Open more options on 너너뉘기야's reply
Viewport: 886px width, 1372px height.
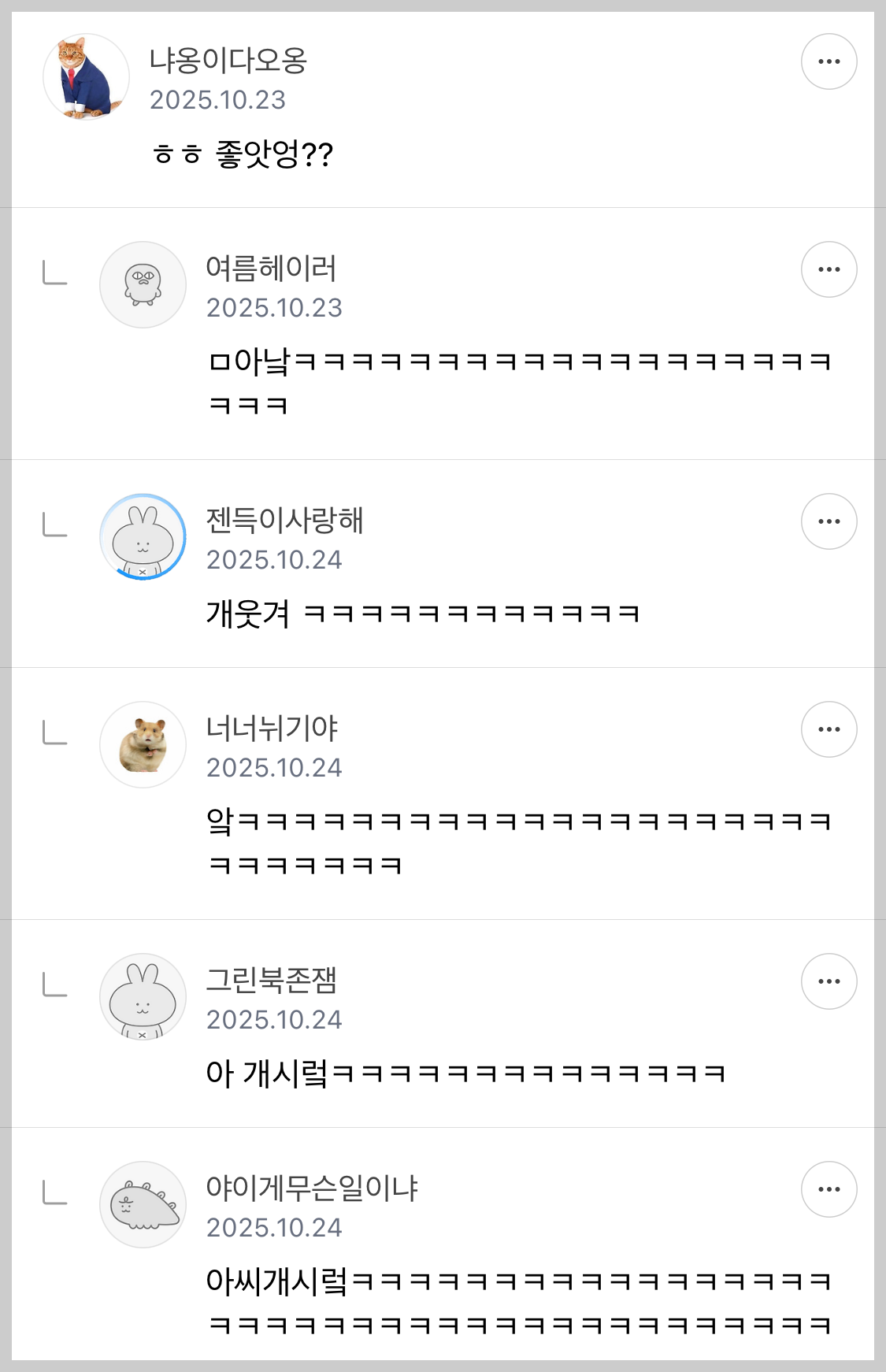point(829,729)
